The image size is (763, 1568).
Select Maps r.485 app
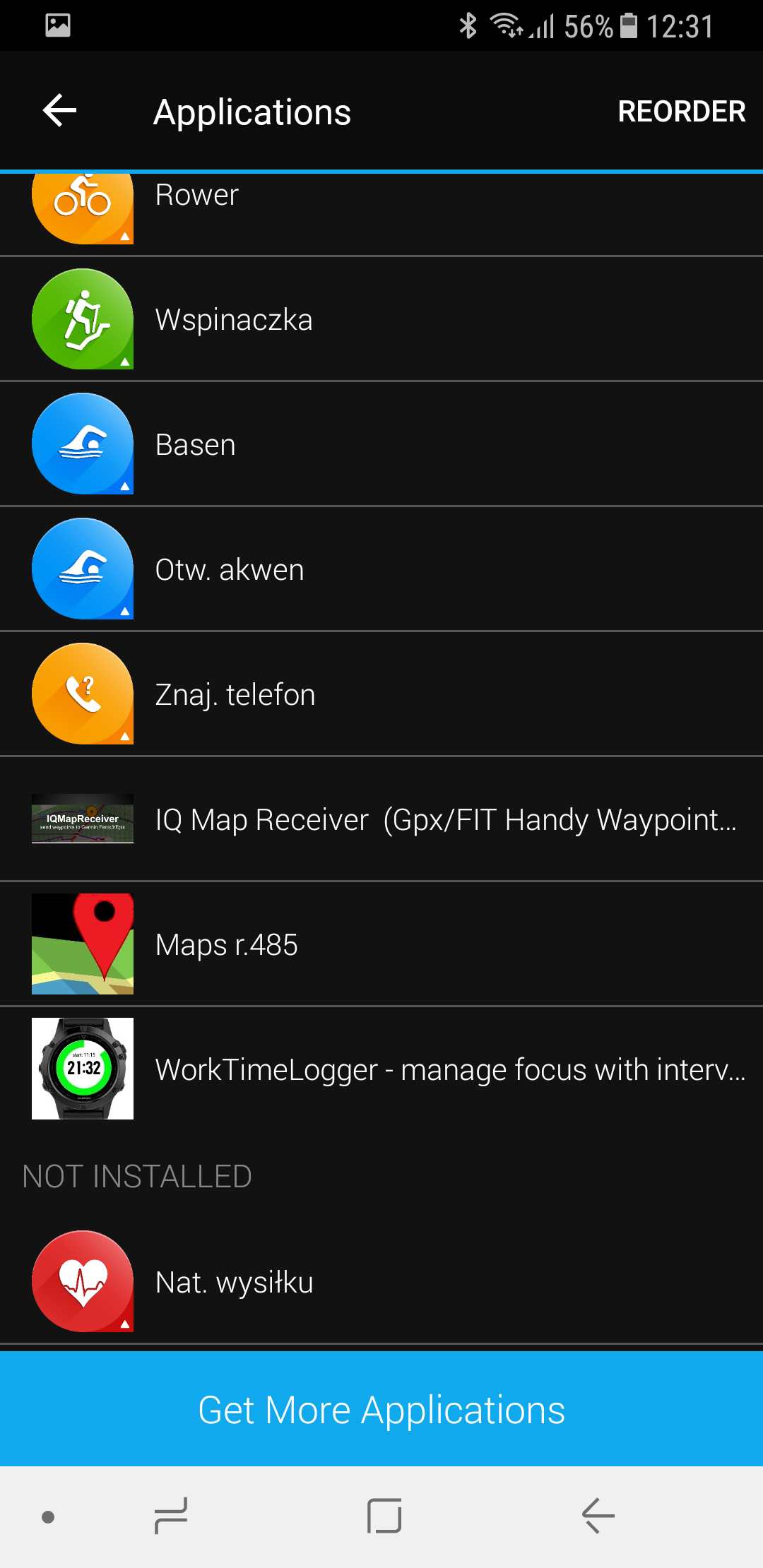point(381,944)
